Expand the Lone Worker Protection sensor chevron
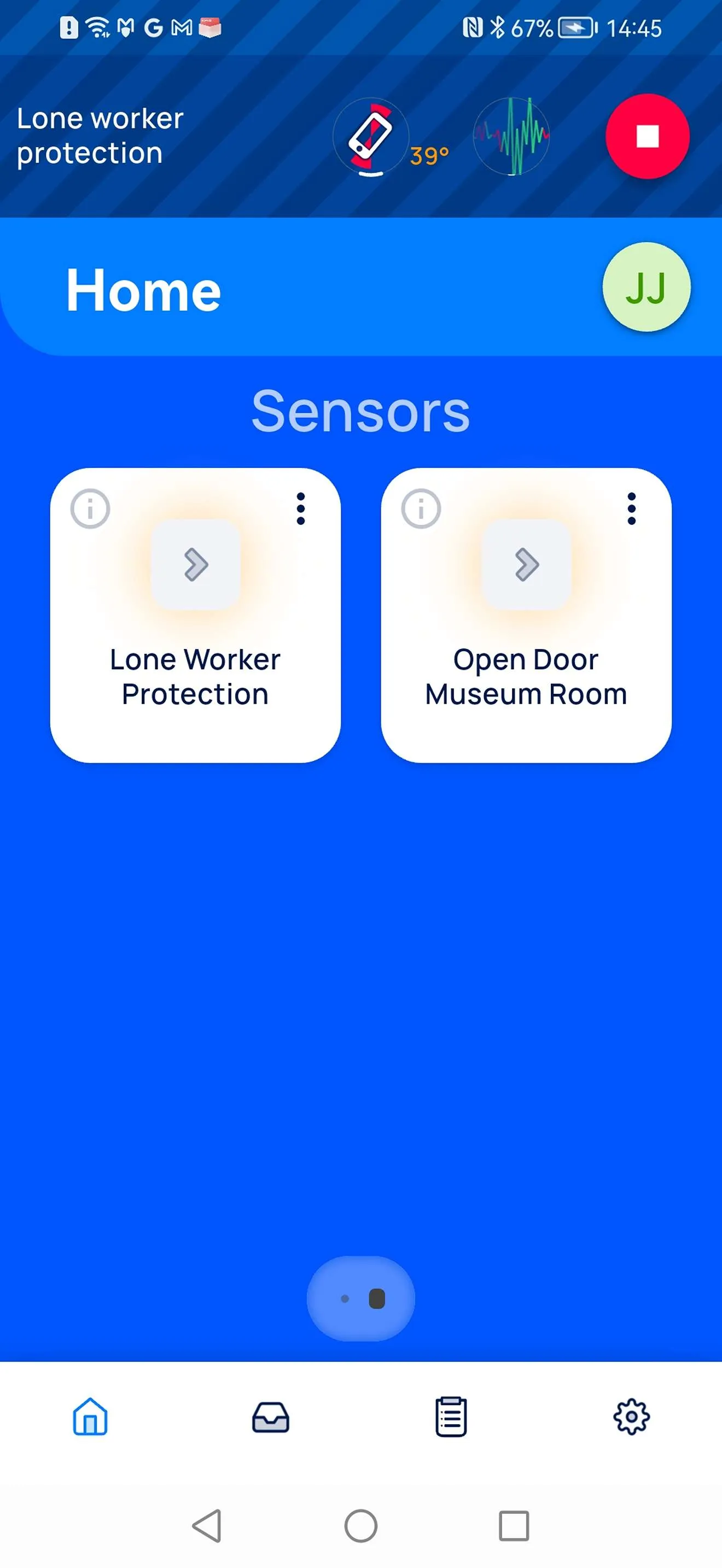 [x=195, y=565]
